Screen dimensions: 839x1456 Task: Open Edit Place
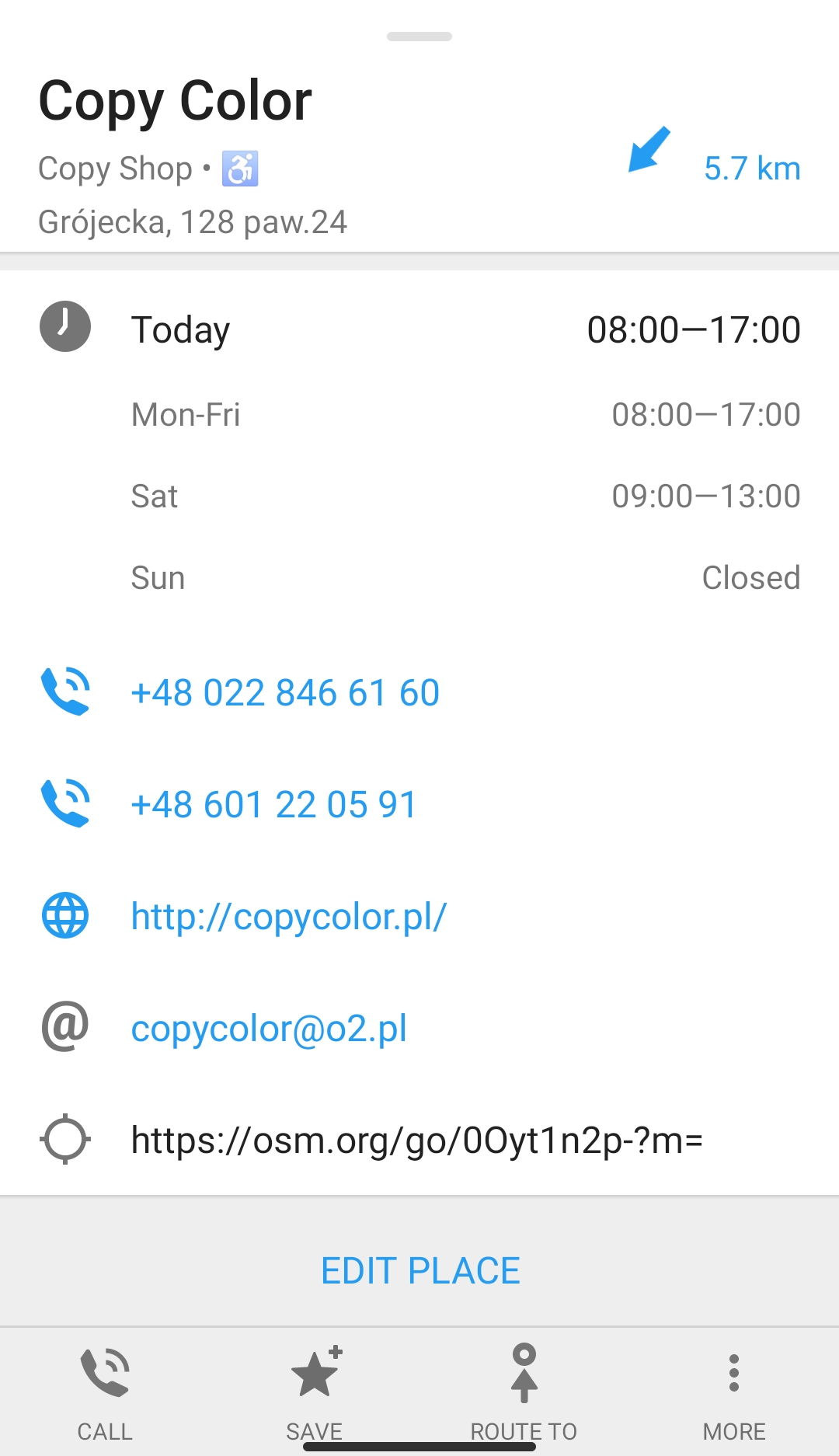pos(419,1271)
